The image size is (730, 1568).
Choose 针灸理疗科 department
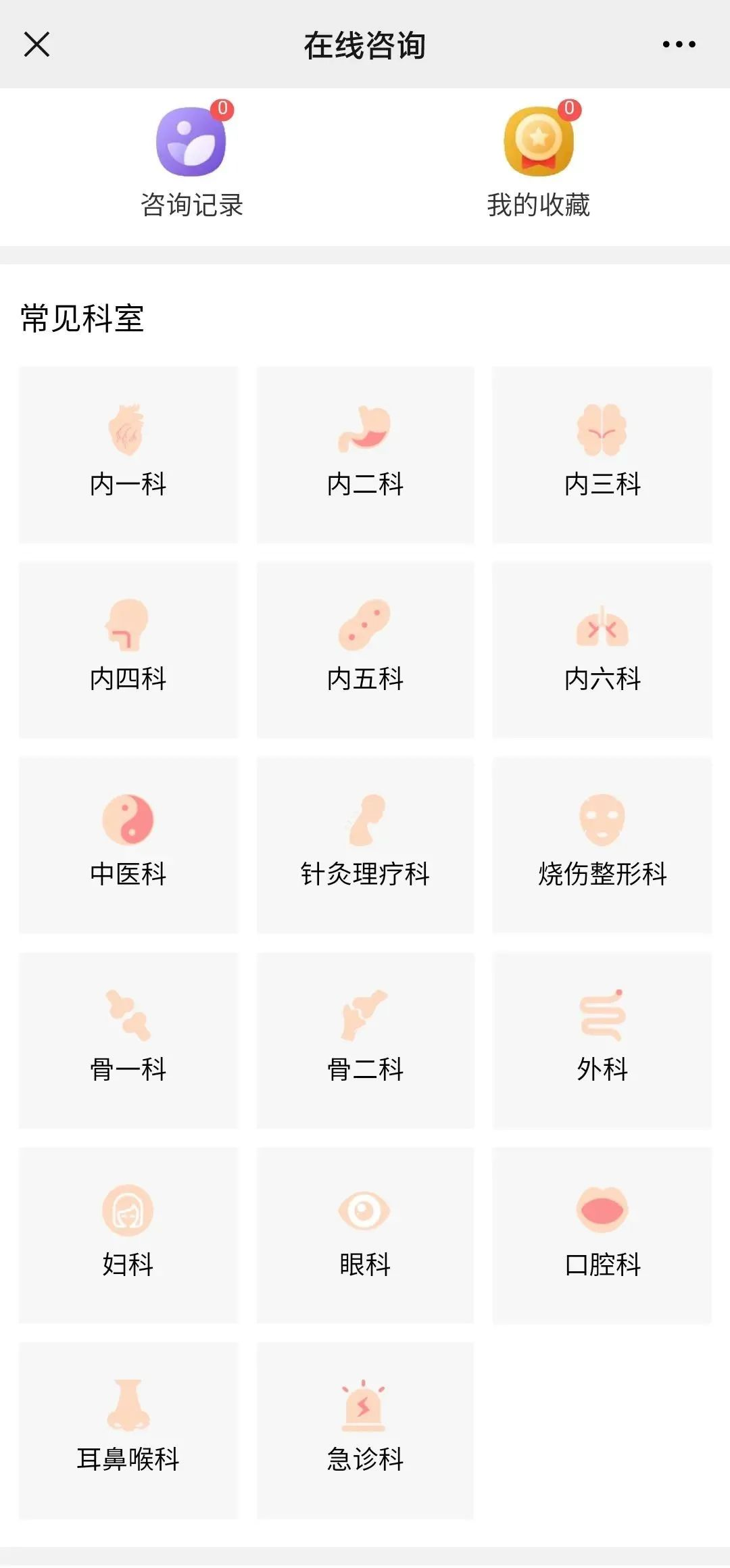[365, 845]
